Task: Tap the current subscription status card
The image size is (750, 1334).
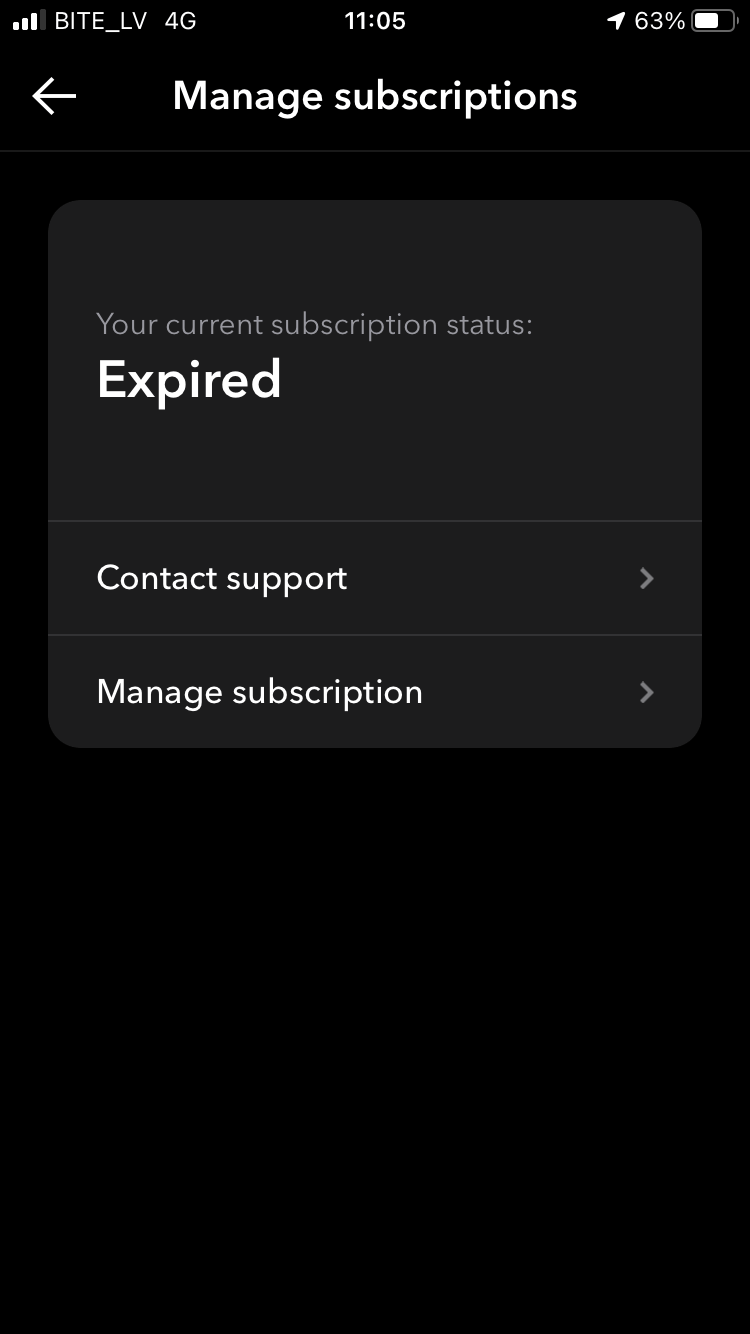Action: pos(375,360)
